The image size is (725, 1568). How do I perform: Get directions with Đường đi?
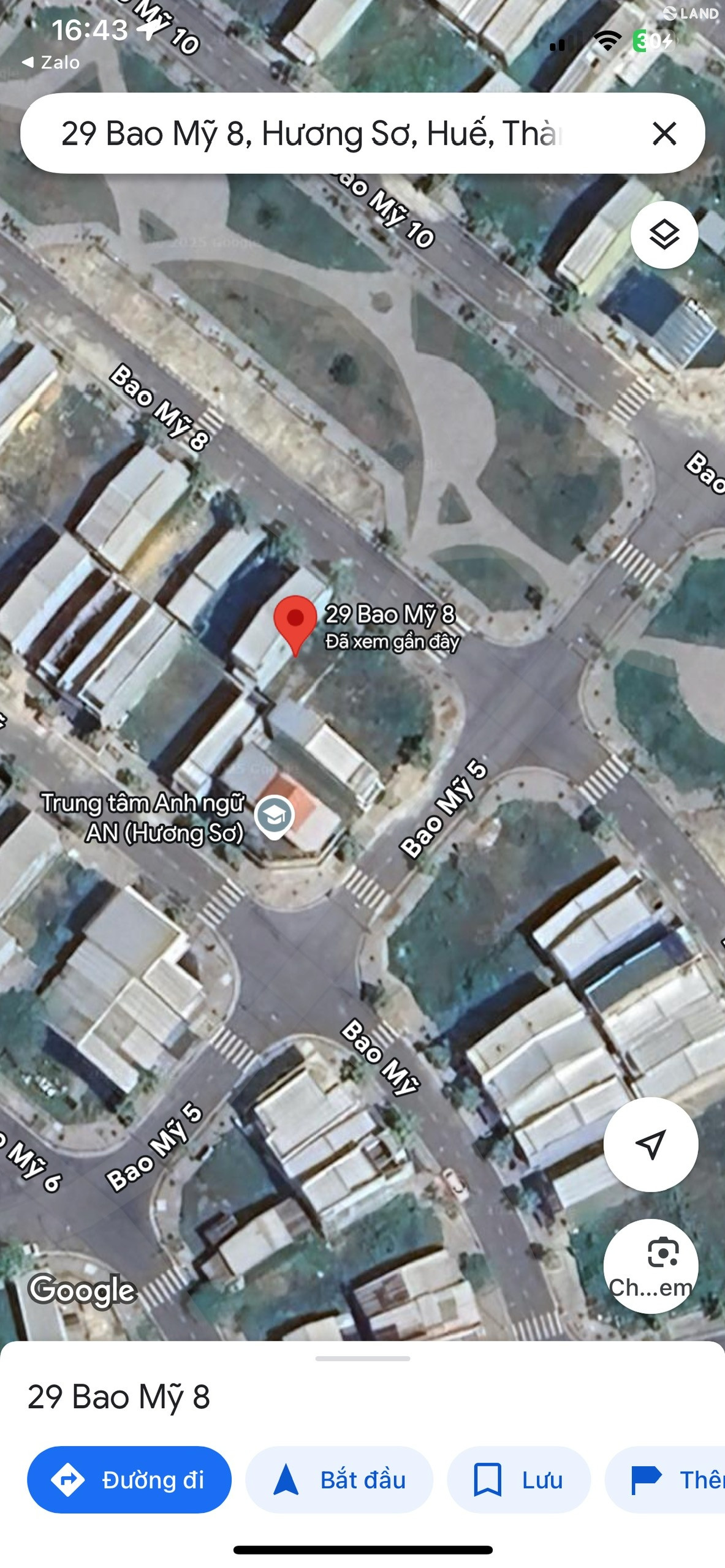click(129, 1480)
